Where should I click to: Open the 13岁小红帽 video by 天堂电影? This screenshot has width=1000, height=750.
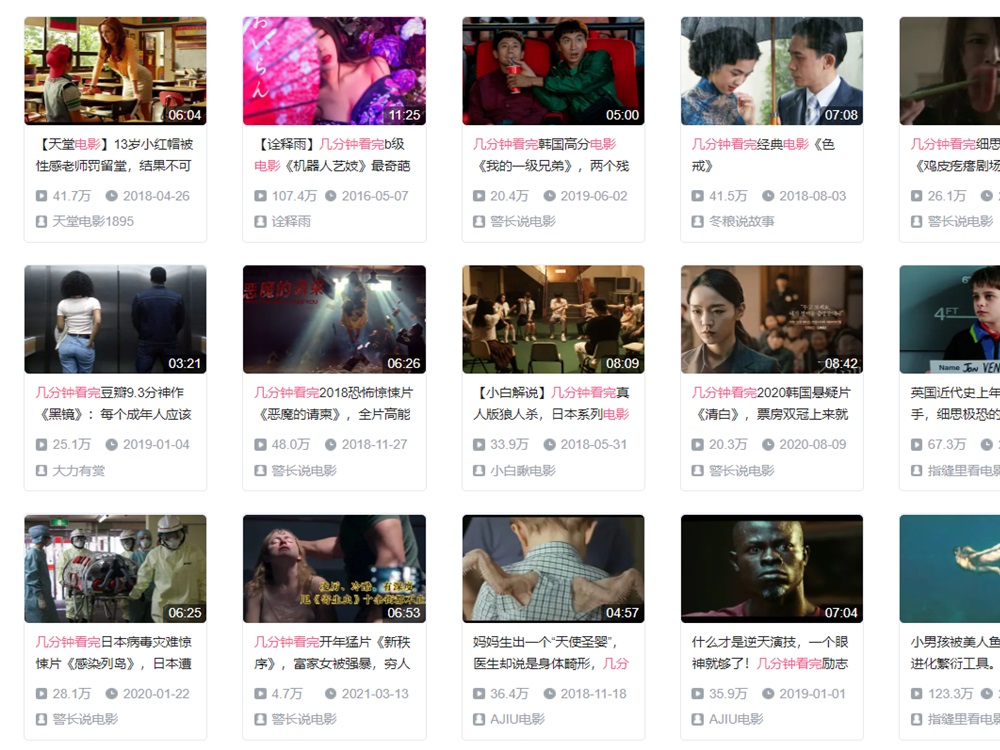point(115,71)
